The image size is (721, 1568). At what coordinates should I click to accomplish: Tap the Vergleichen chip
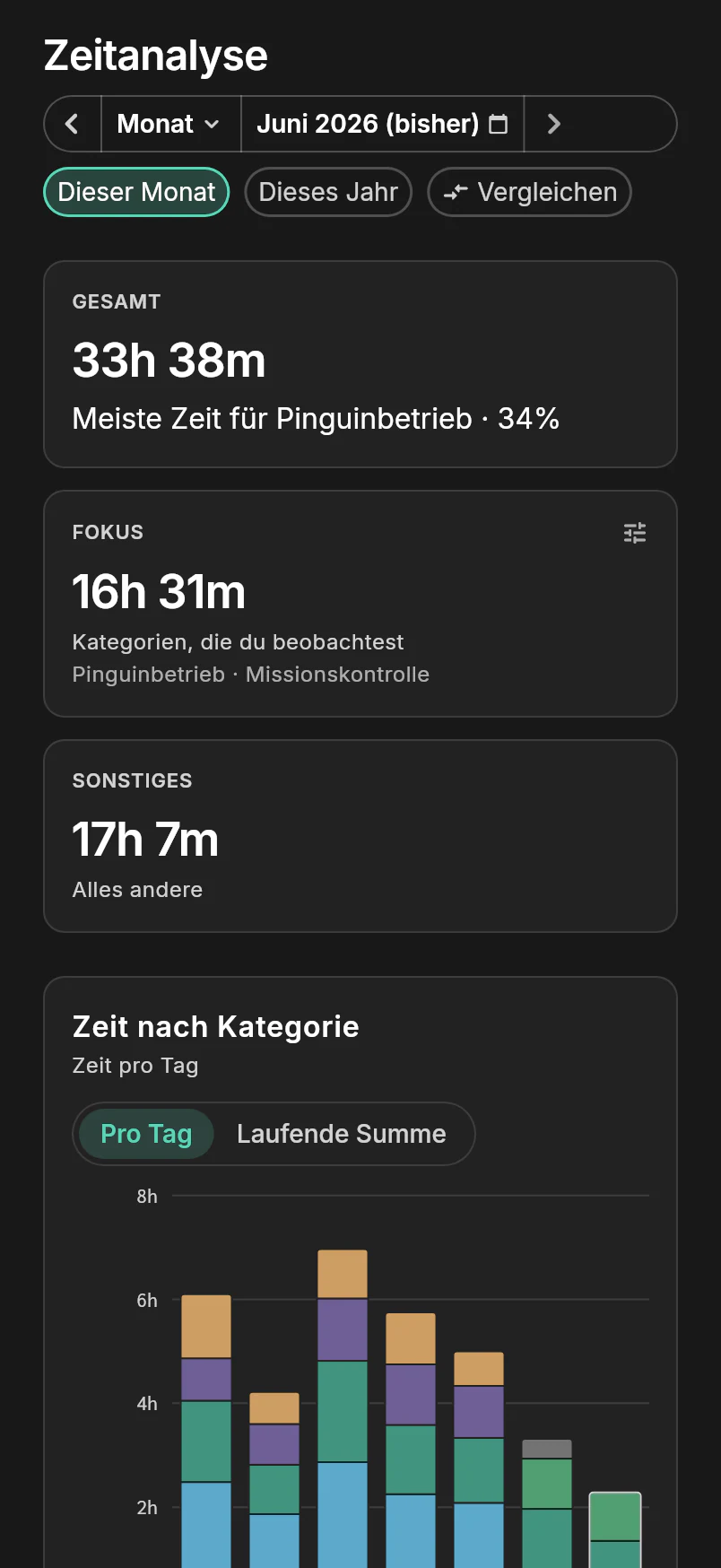click(530, 192)
